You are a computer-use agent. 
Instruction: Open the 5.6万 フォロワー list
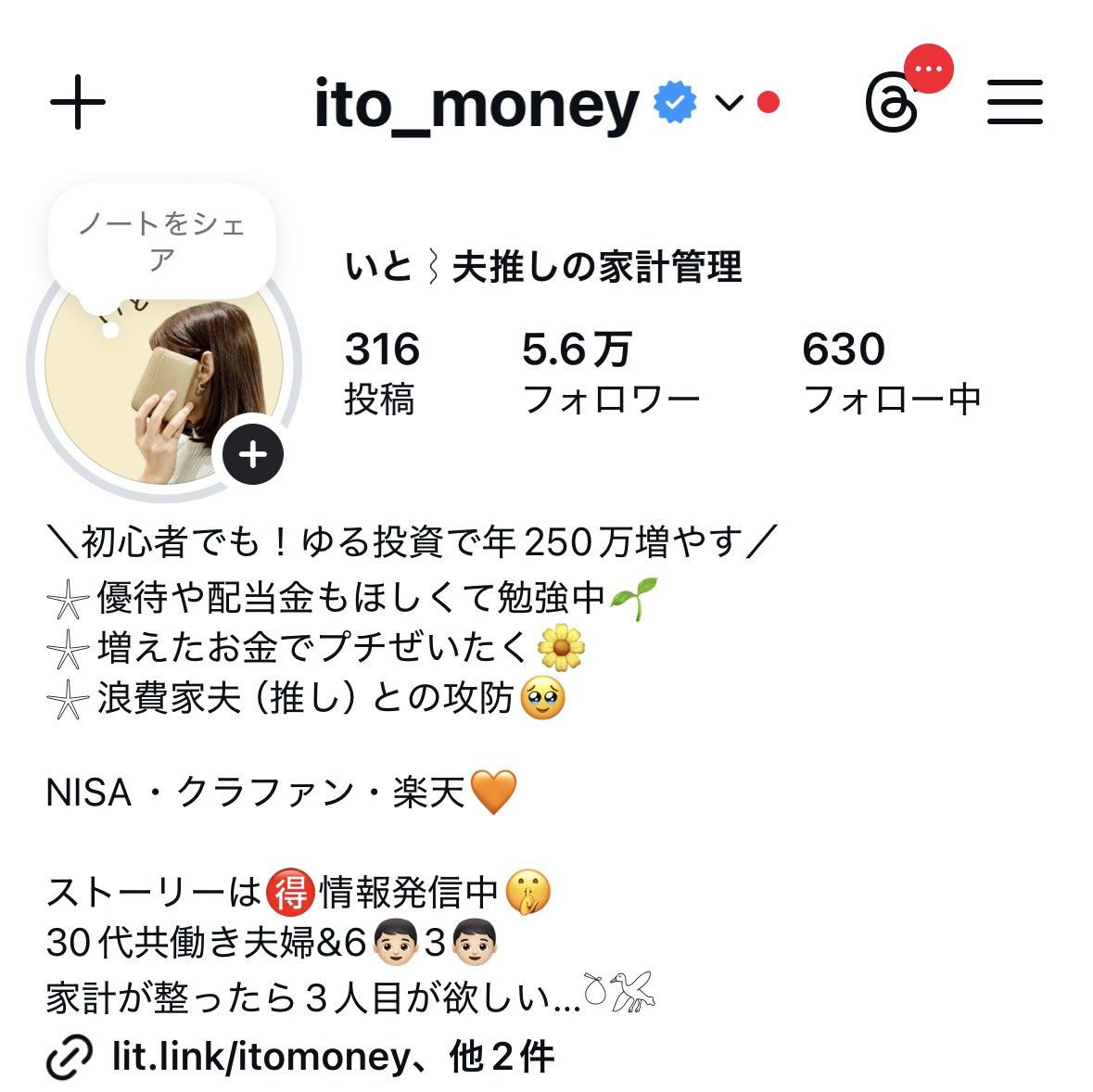tap(610, 373)
